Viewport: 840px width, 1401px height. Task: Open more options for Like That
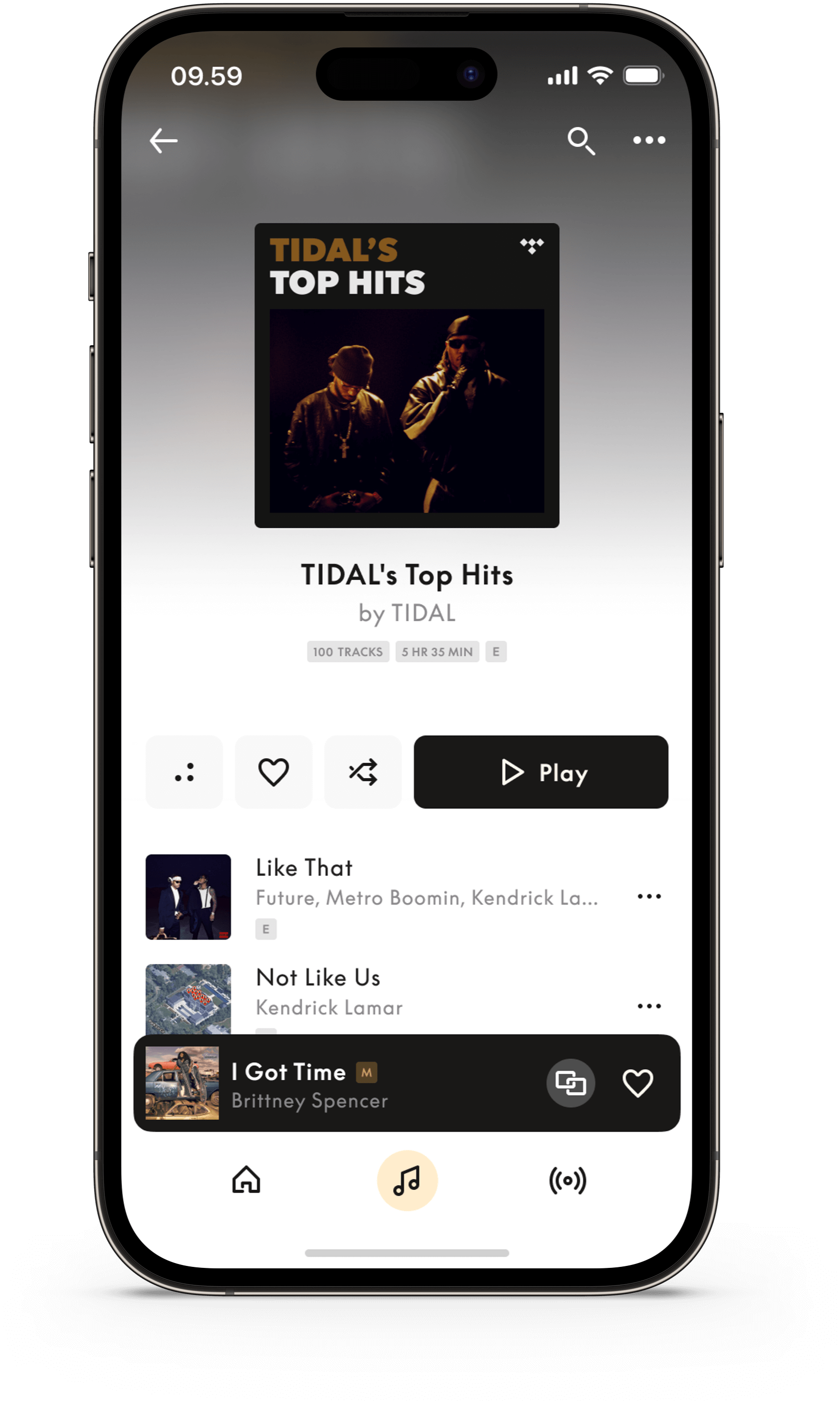coord(649,896)
